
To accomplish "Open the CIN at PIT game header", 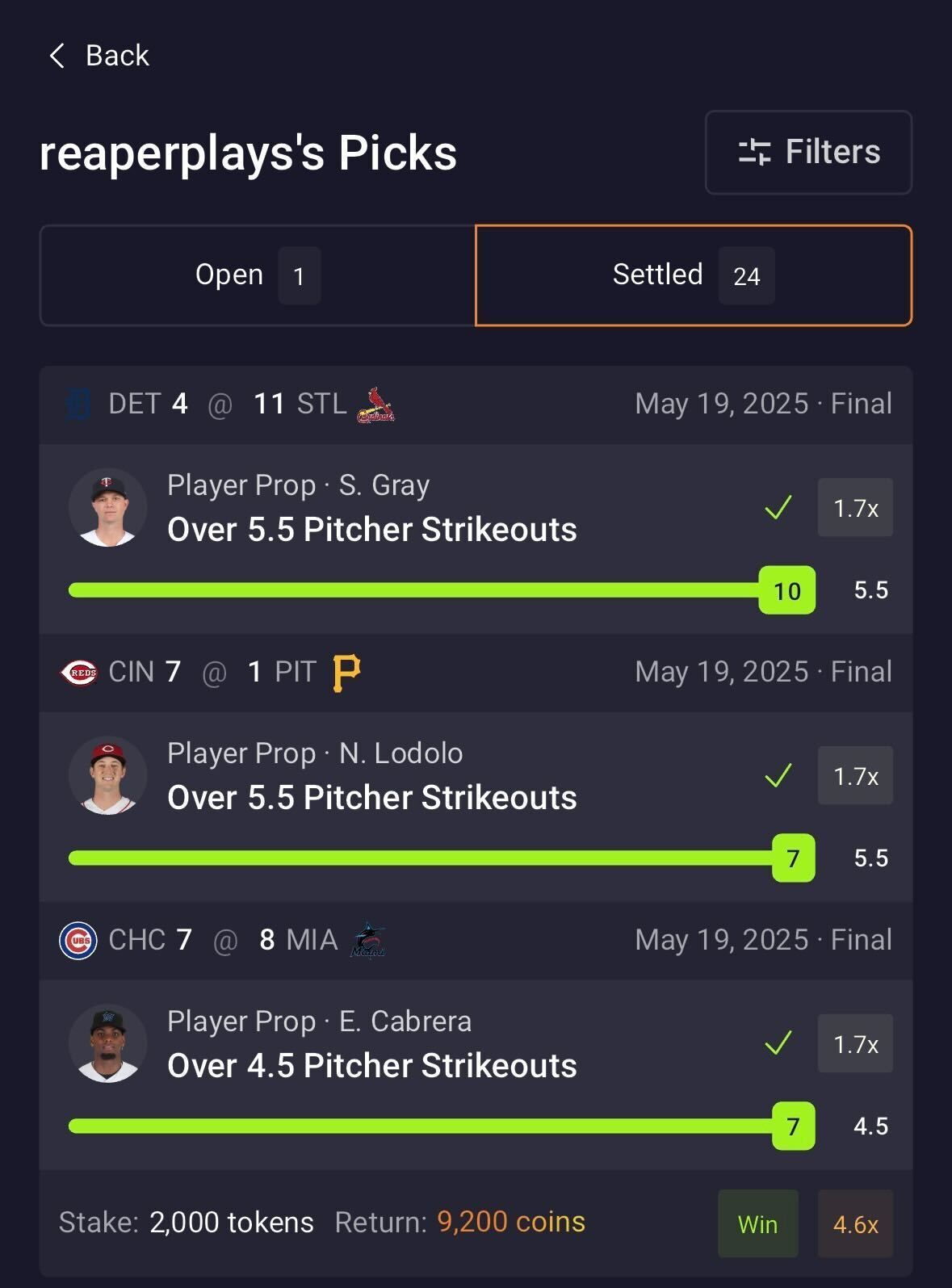I will pyautogui.click(x=476, y=672).
